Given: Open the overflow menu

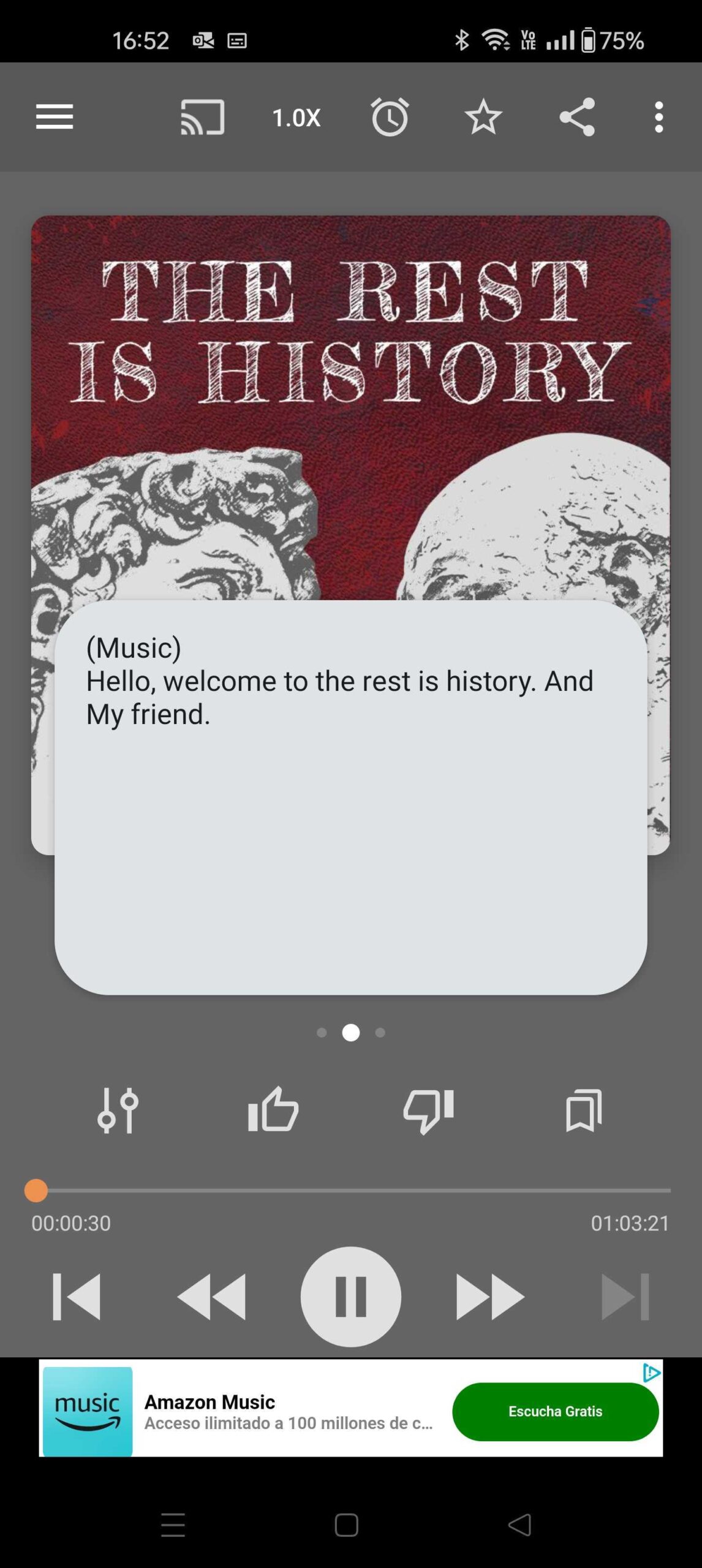Looking at the screenshot, I should tap(659, 116).
